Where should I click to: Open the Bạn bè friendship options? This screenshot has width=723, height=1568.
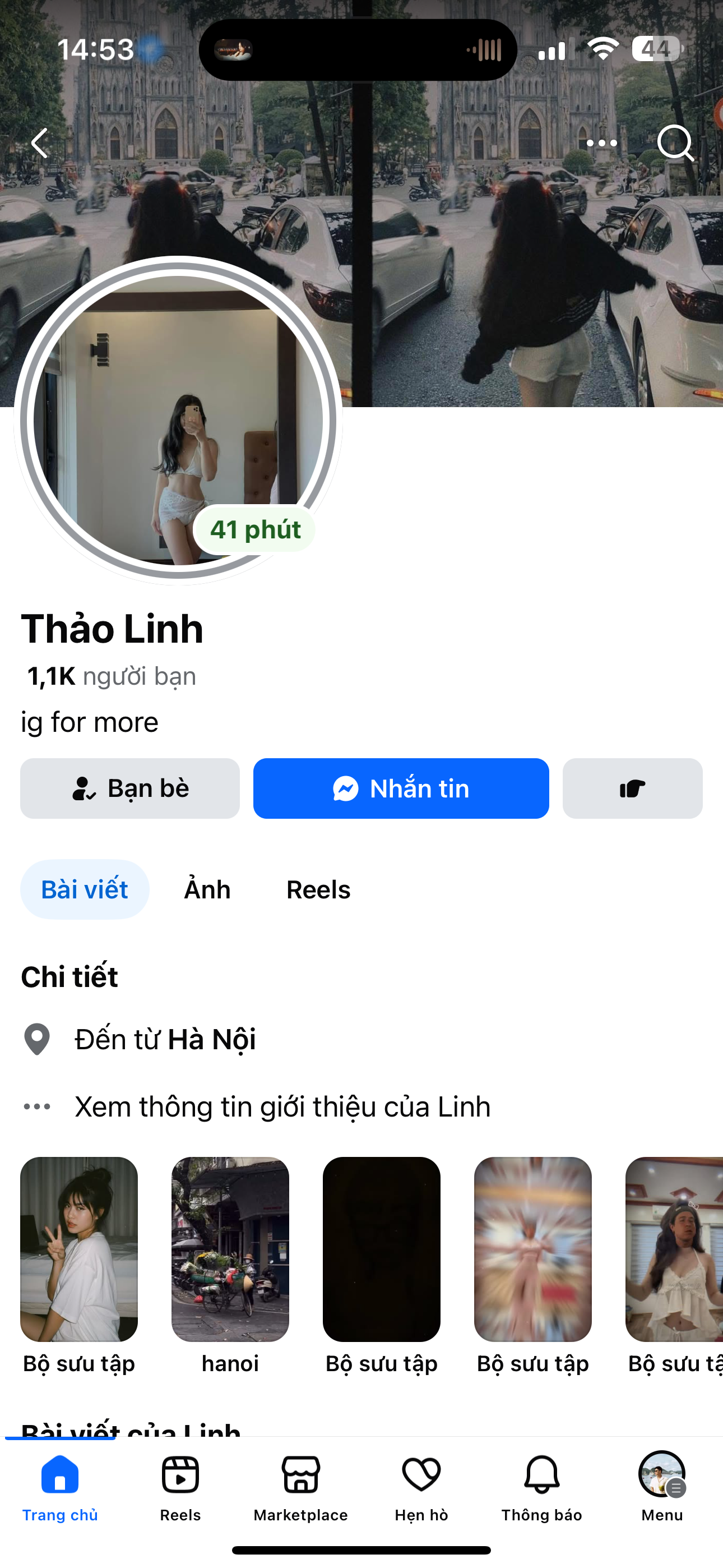[129, 788]
